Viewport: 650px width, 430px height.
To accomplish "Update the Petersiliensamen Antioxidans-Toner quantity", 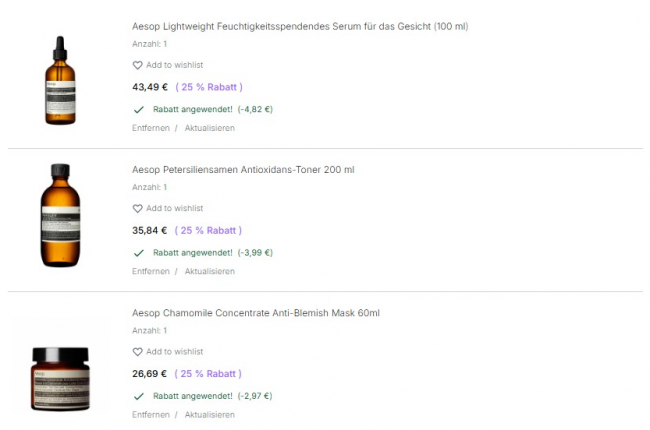I will point(209,271).
